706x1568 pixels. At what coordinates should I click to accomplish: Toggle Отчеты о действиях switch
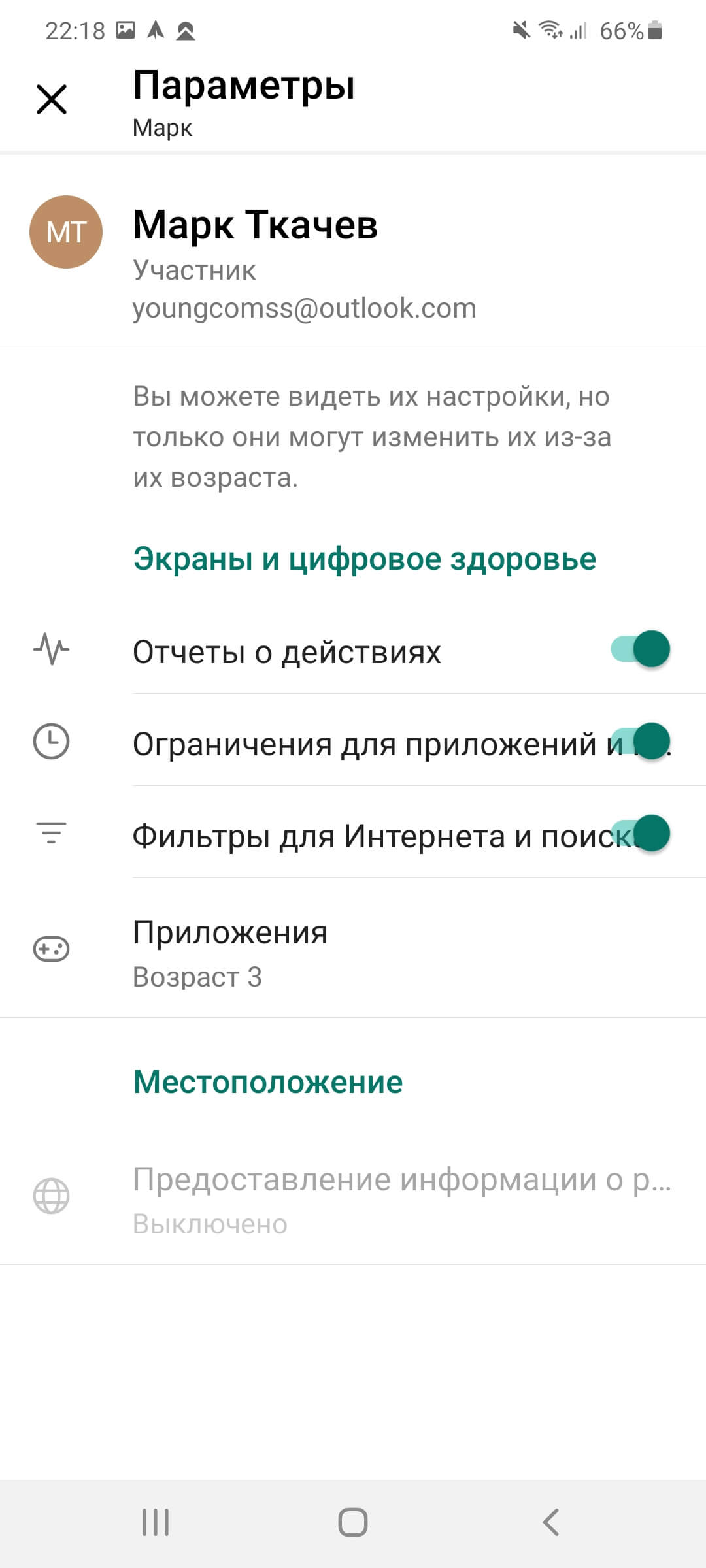[640, 649]
